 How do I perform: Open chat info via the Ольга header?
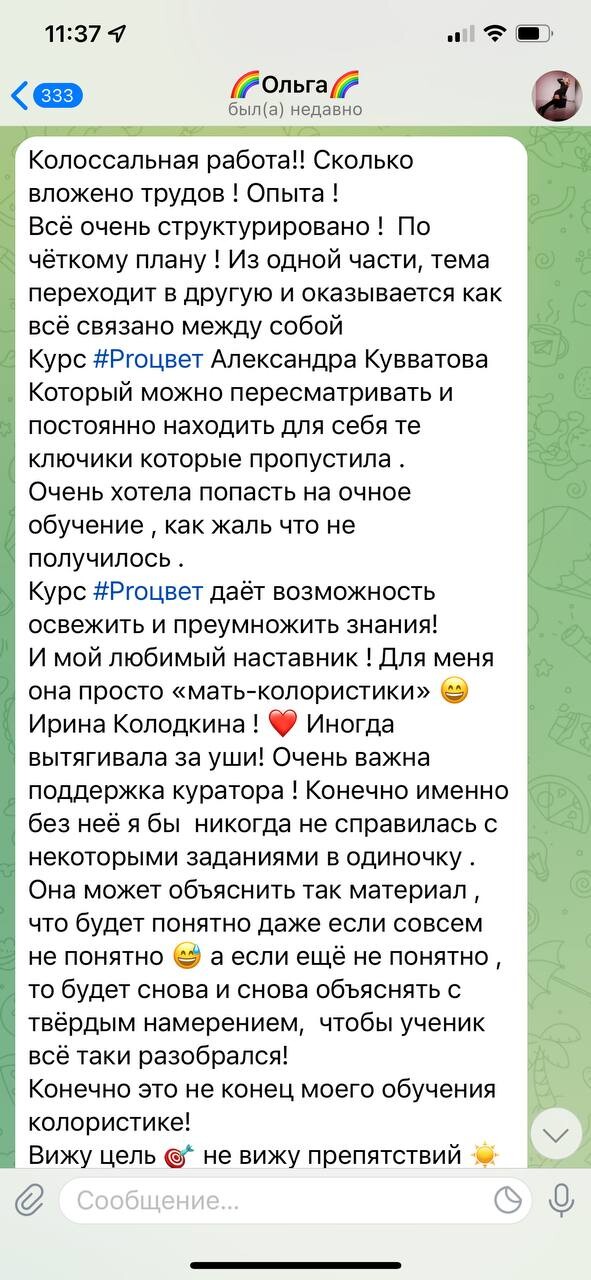(294, 94)
